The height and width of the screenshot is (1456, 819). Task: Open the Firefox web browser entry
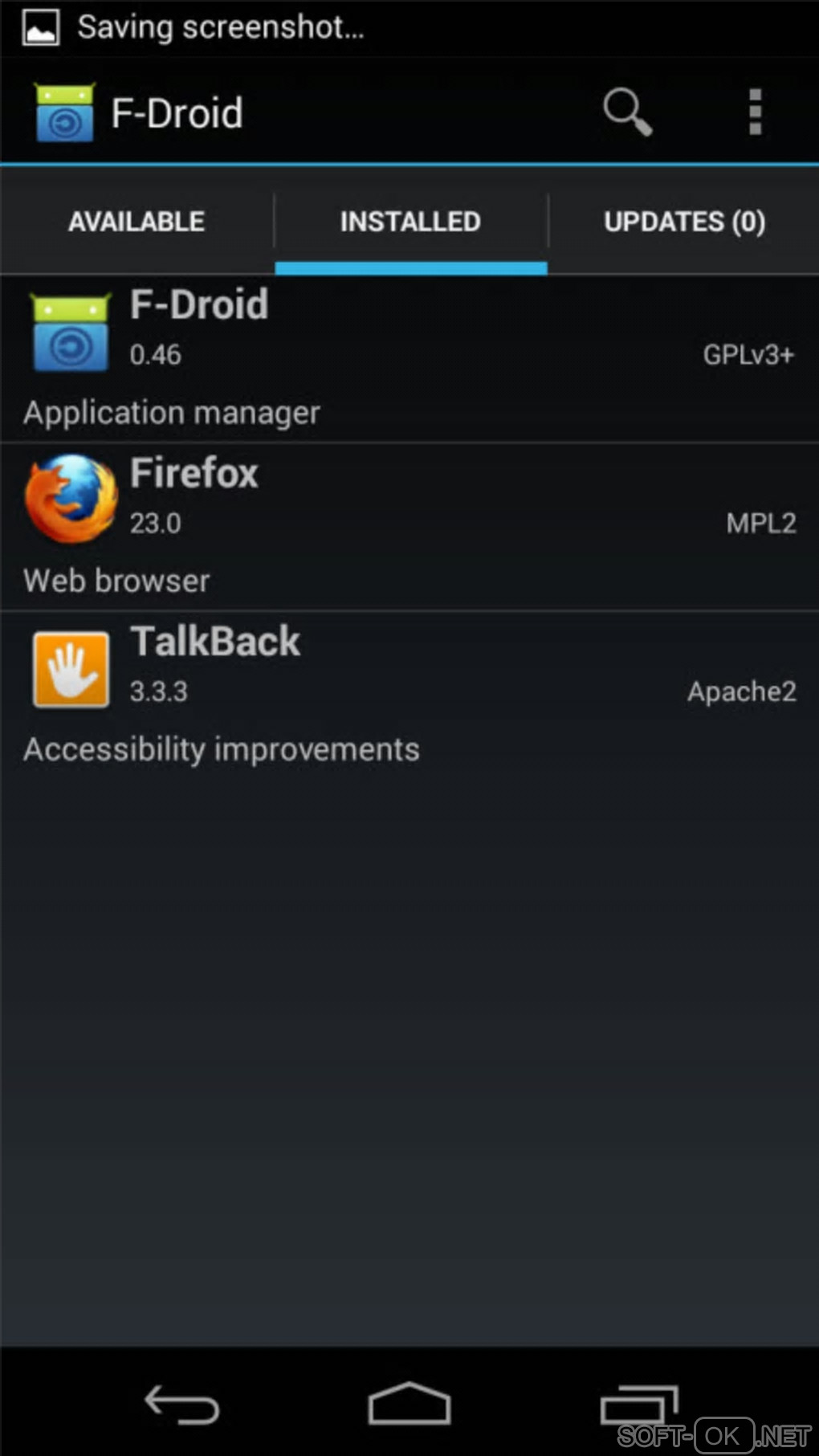tap(409, 527)
